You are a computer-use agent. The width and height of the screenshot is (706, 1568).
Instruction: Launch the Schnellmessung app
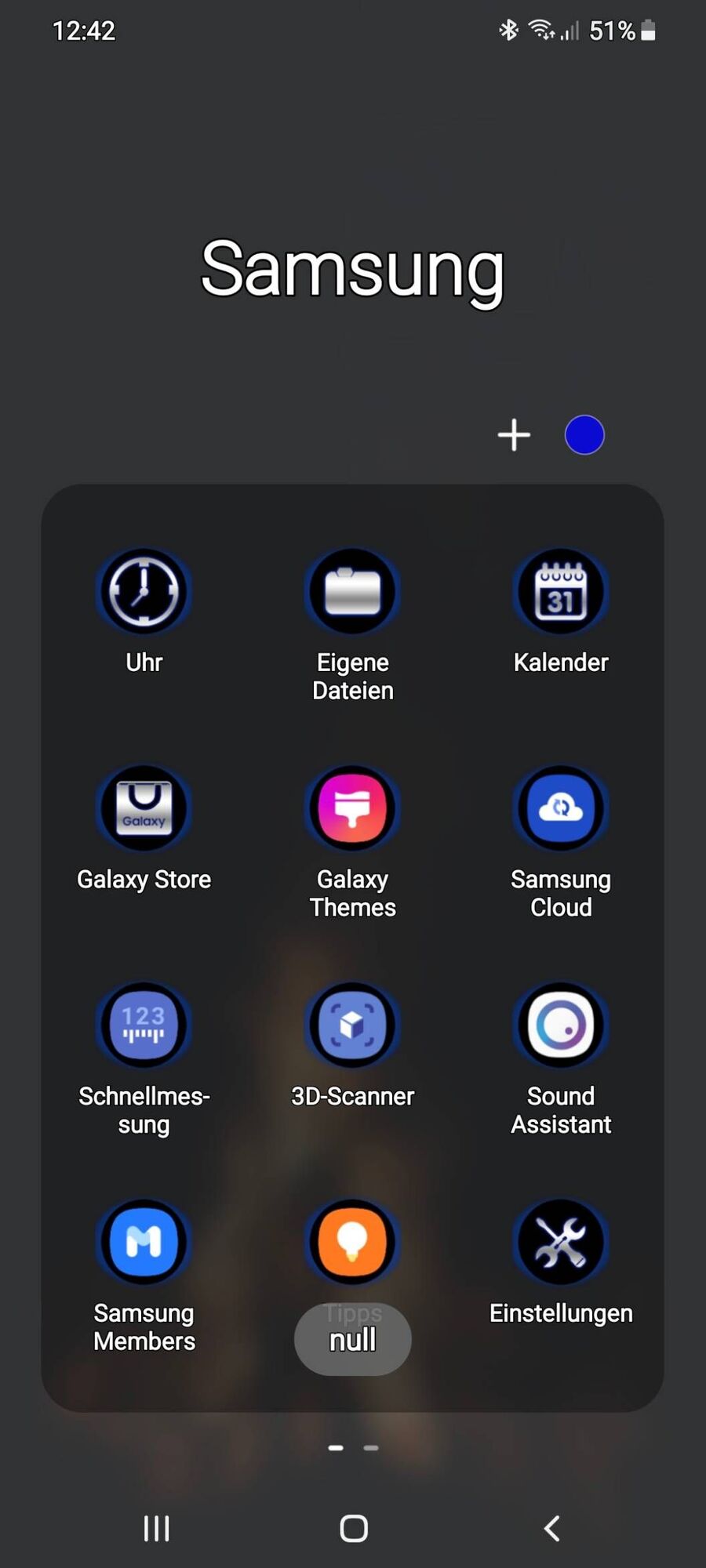click(144, 1025)
